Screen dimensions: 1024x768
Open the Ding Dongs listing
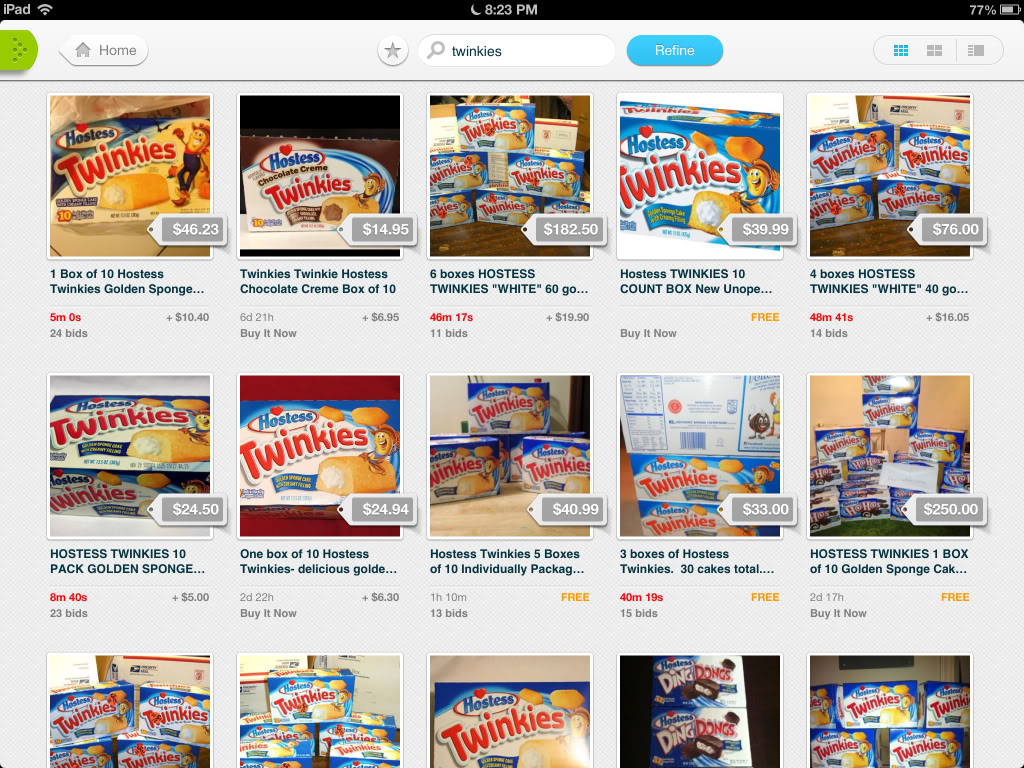coord(700,712)
